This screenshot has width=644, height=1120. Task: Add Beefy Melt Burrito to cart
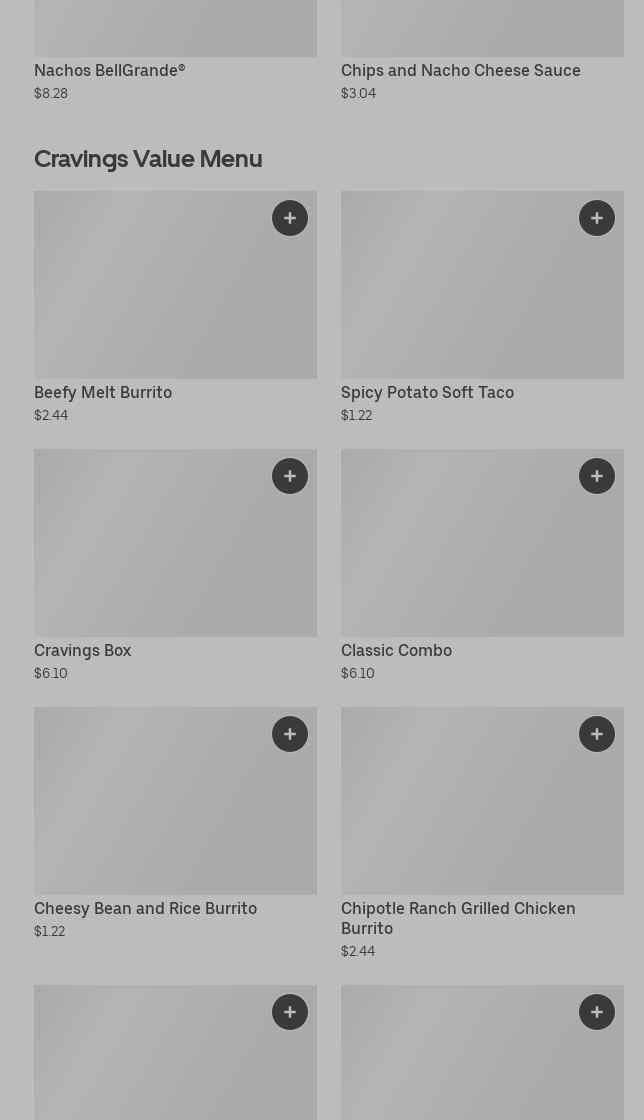(x=290, y=218)
